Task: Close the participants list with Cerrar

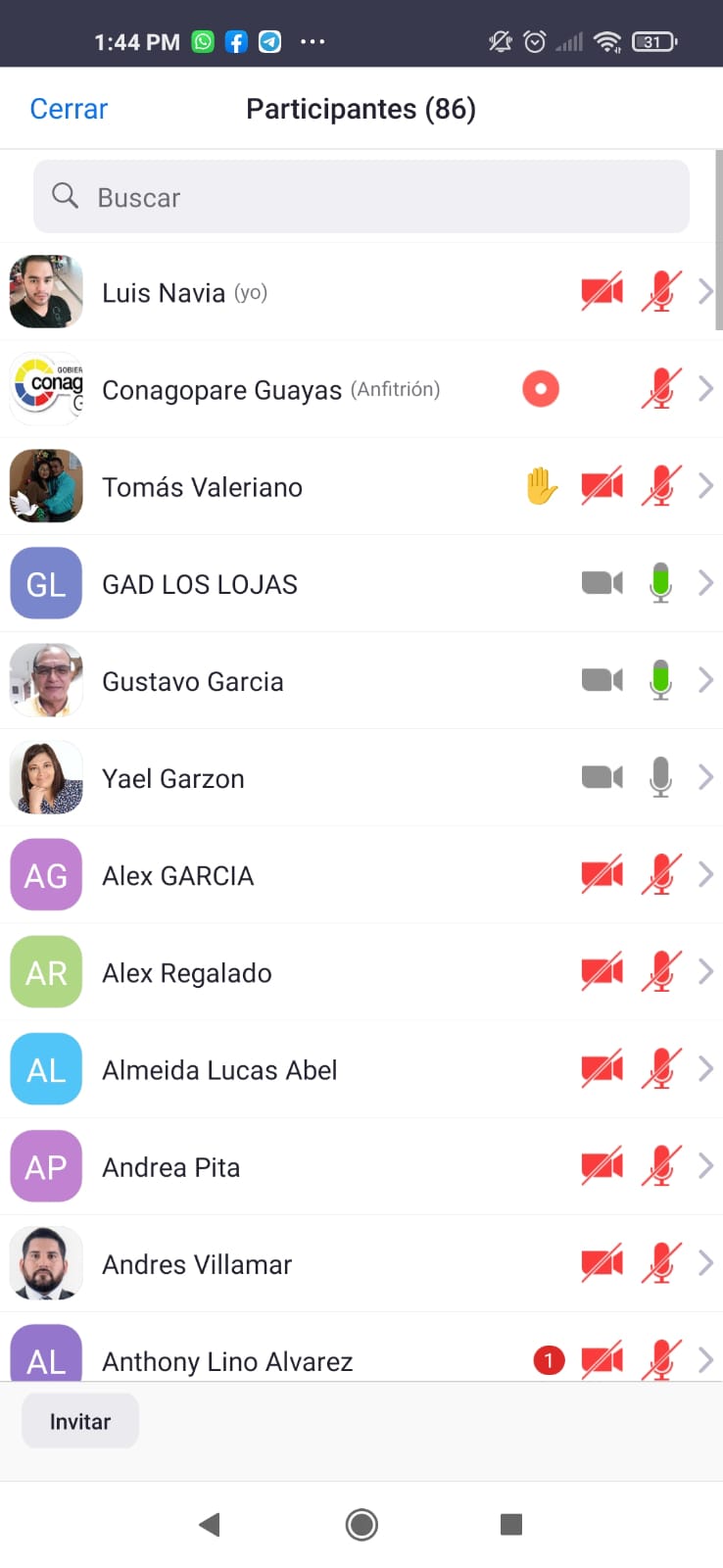Action: tap(69, 109)
